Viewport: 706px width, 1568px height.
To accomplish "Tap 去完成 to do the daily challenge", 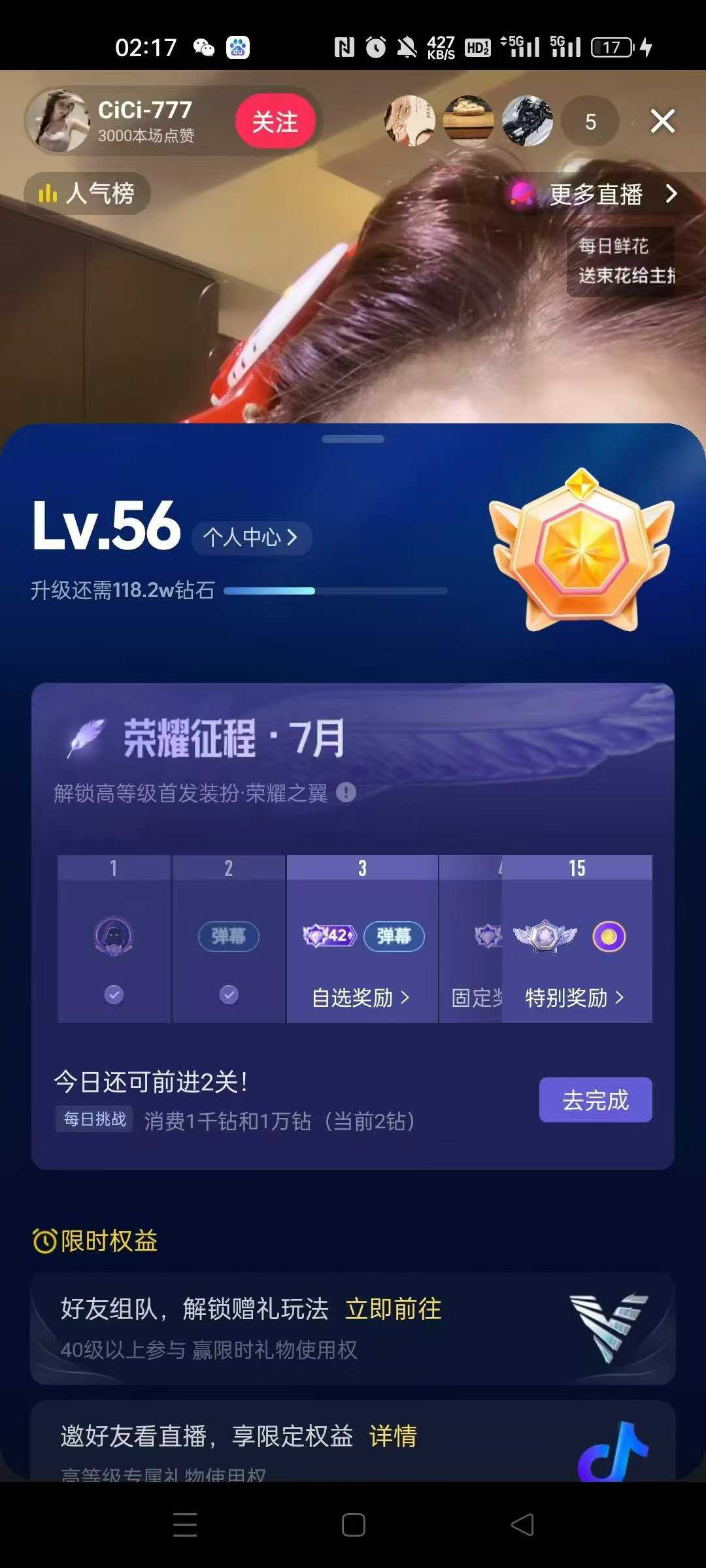I will point(595,1100).
